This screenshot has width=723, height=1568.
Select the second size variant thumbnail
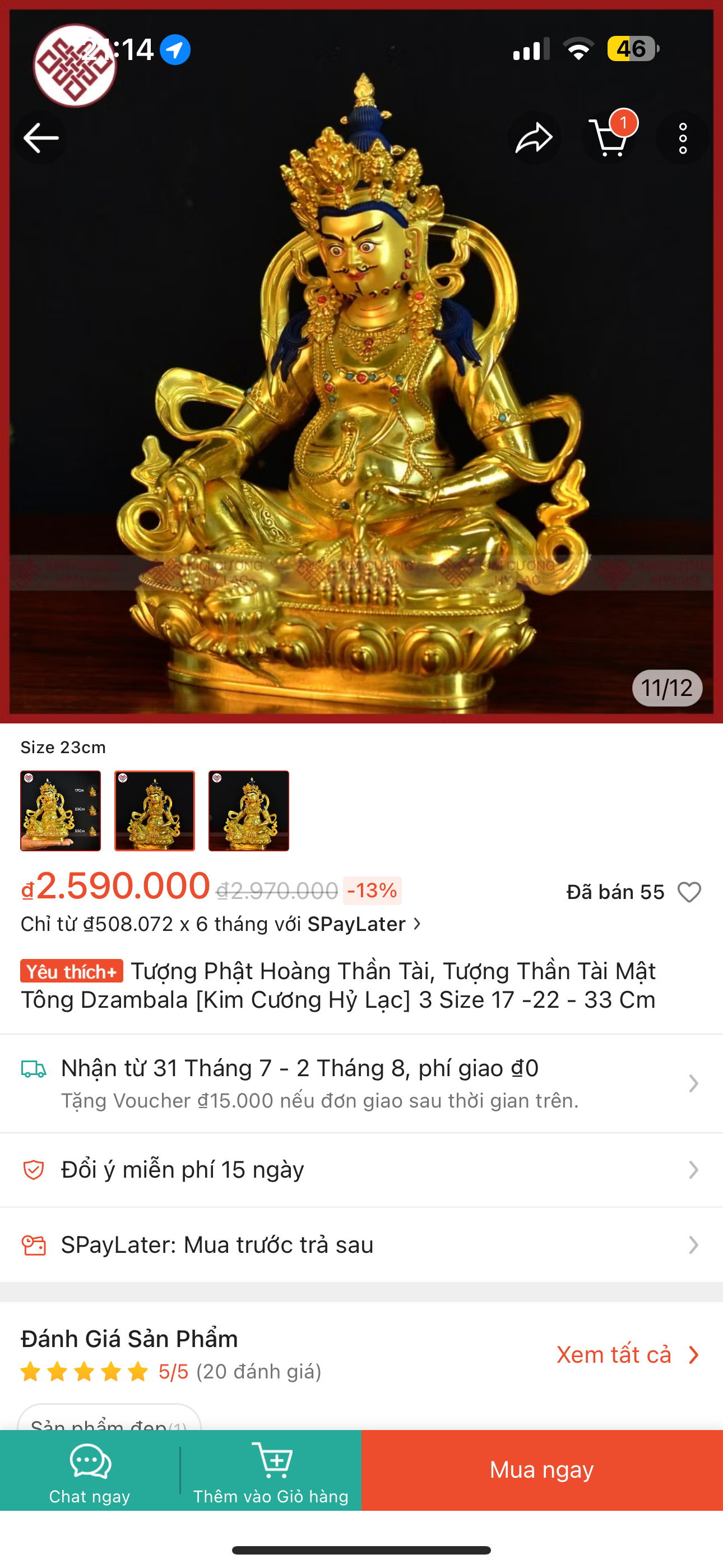click(x=155, y=810)
